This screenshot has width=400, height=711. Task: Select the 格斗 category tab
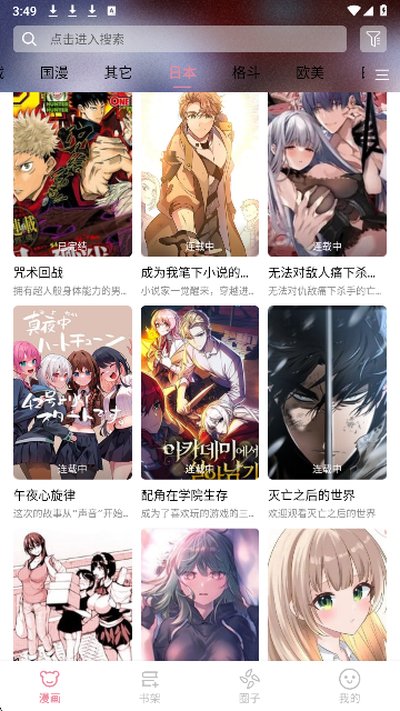pyautogui.click(x=246, y=73)
